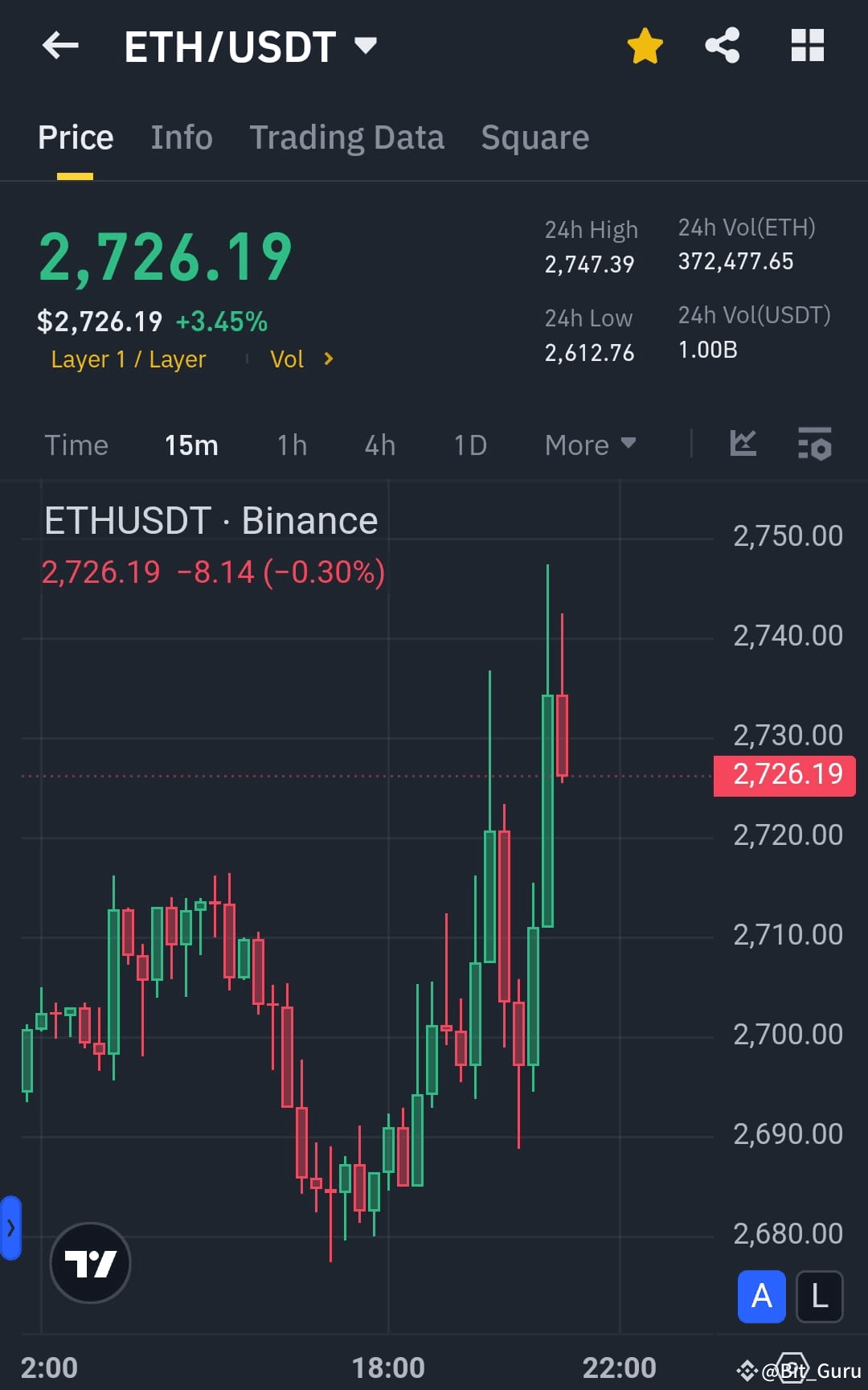Screen dimensions: 868x1390
Task: Open the Square community feed
Action: [x=534, y=137]
